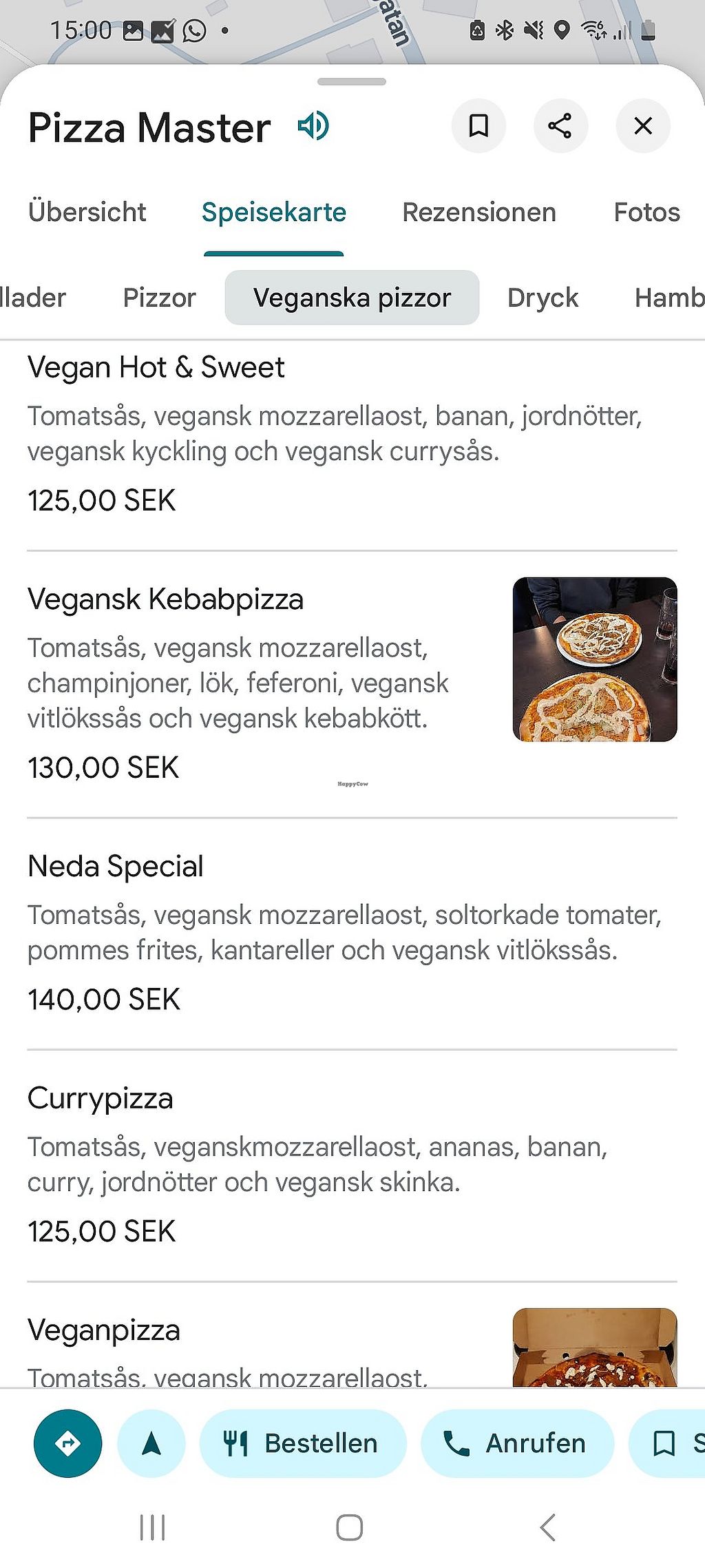Listen to the Pizza Master name pronunciation
The height and width of the screenshot is (1568, 705).
tap(313, 126)
